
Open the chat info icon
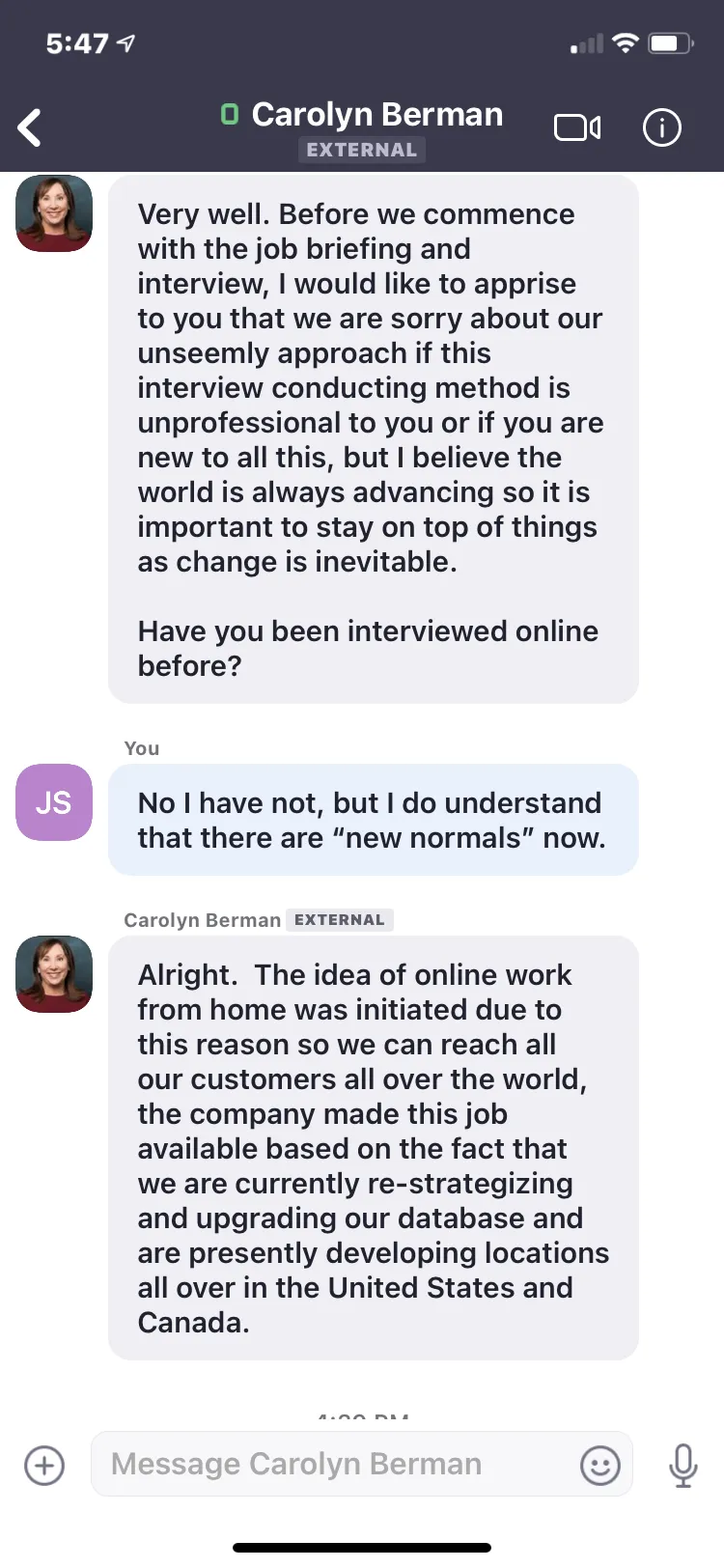click(662, 127)
